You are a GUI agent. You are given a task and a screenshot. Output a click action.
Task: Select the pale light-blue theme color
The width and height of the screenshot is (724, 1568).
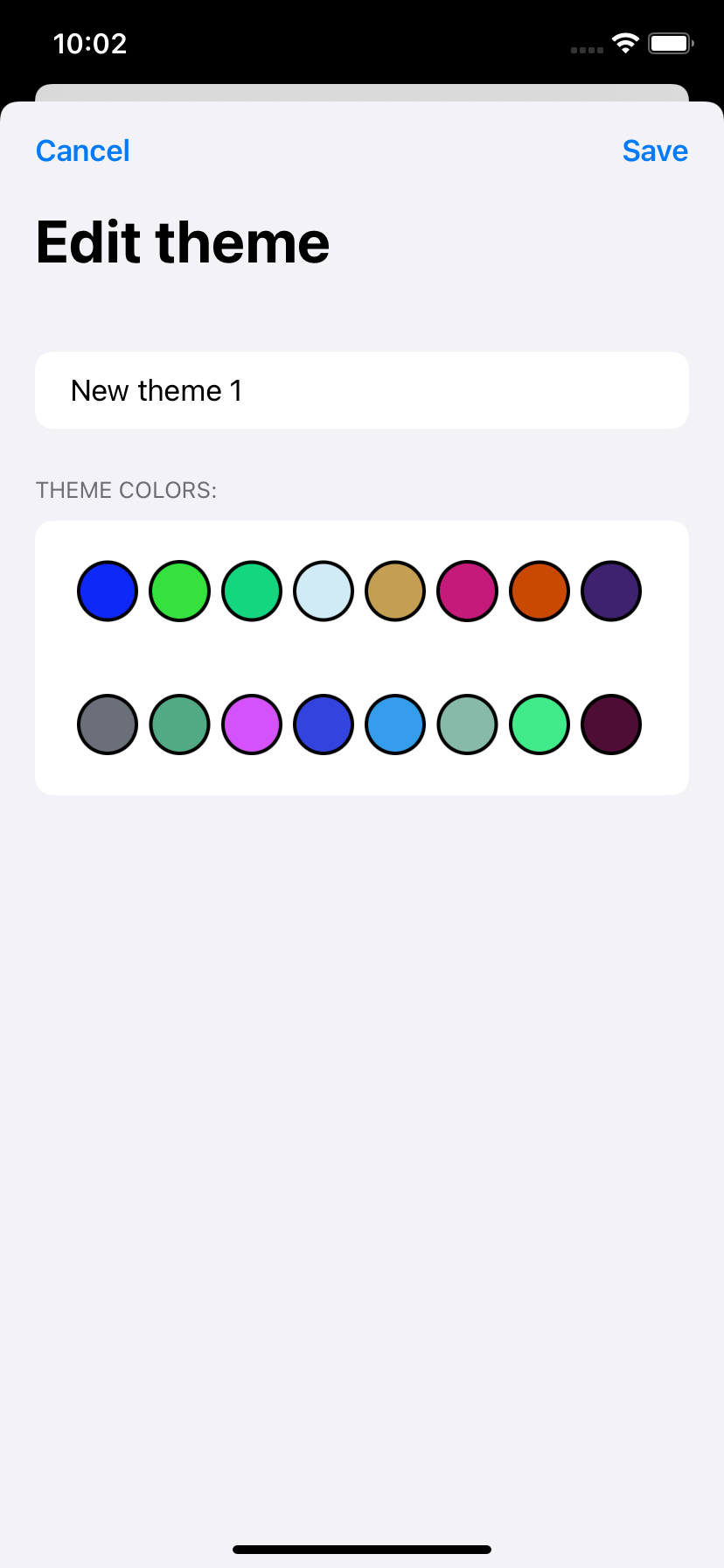[x=323, y=591]
